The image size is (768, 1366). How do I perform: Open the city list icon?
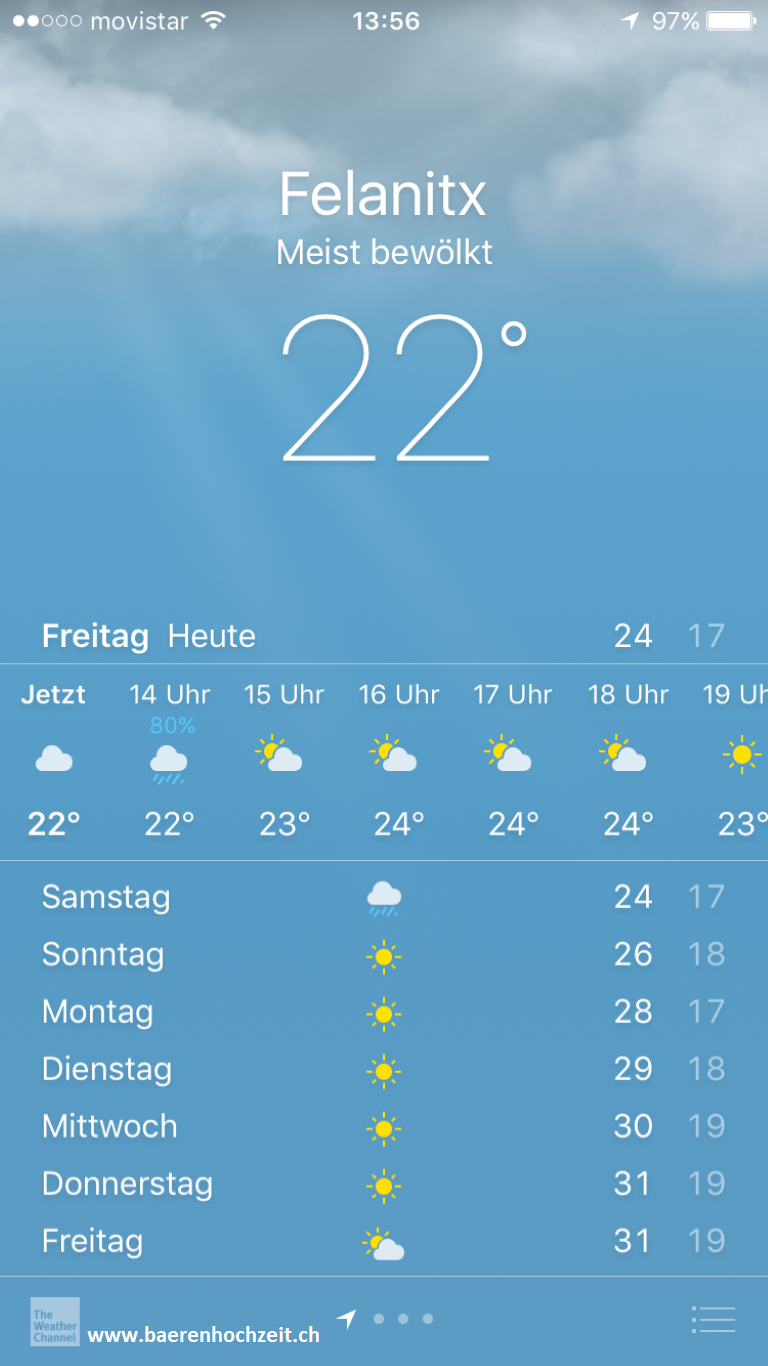point(713,1320)
